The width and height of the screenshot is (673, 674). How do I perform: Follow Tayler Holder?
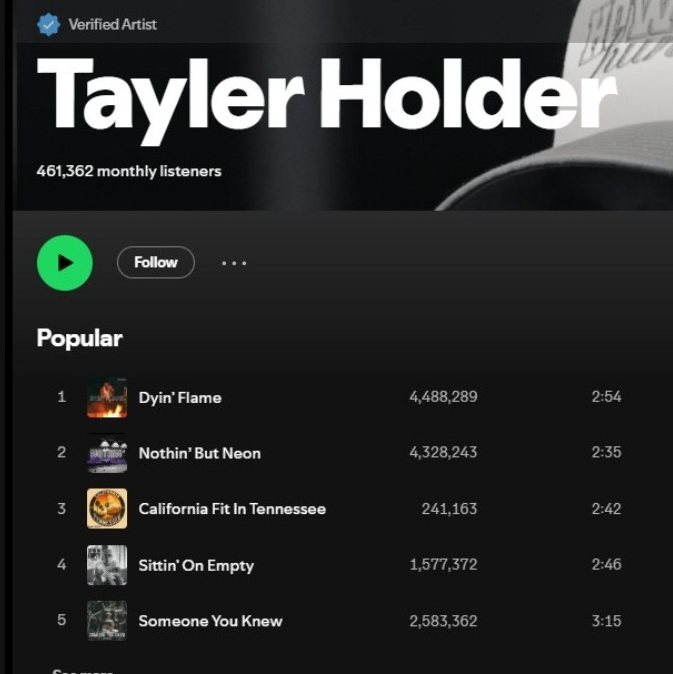(x=155, y=262)
